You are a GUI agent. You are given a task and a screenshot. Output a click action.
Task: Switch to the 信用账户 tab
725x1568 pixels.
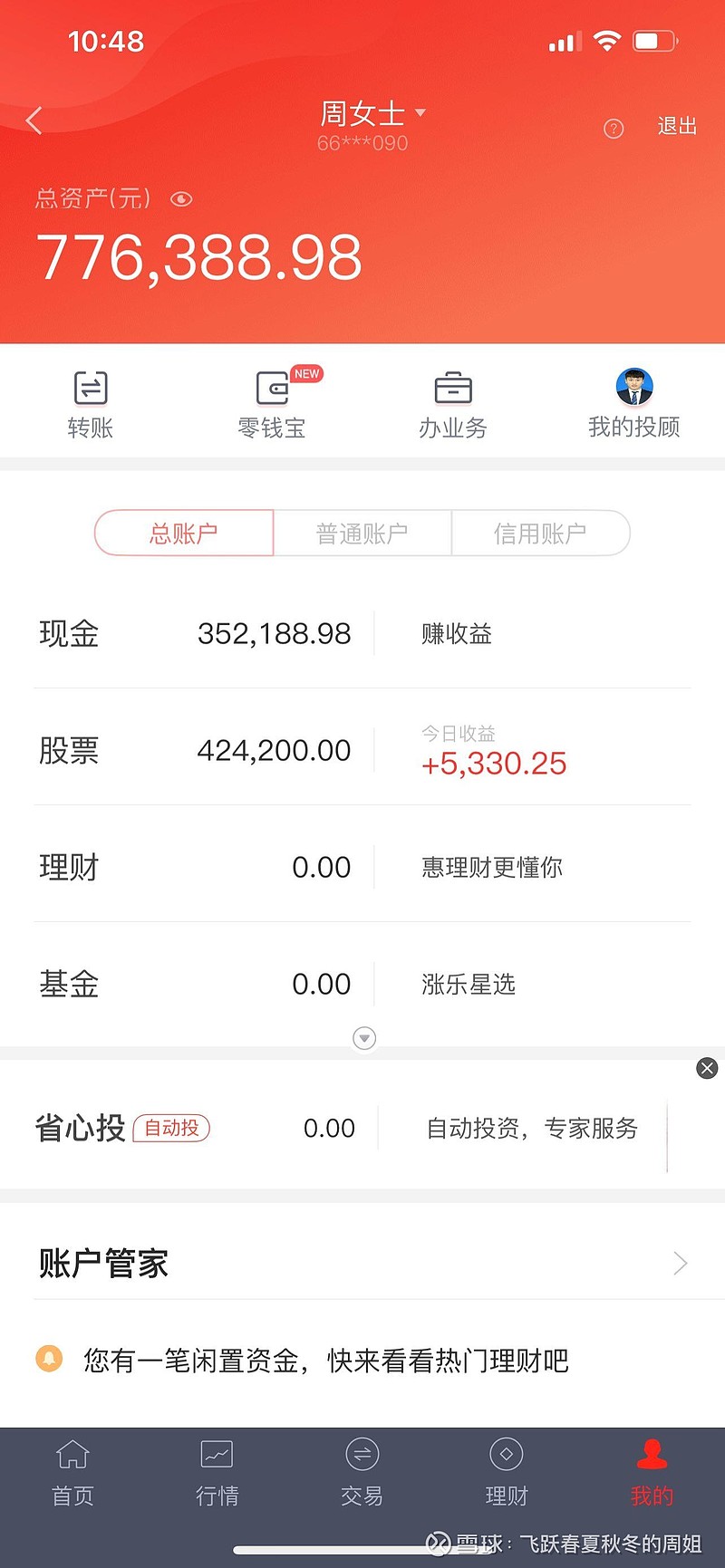click(x=540, y=533)
